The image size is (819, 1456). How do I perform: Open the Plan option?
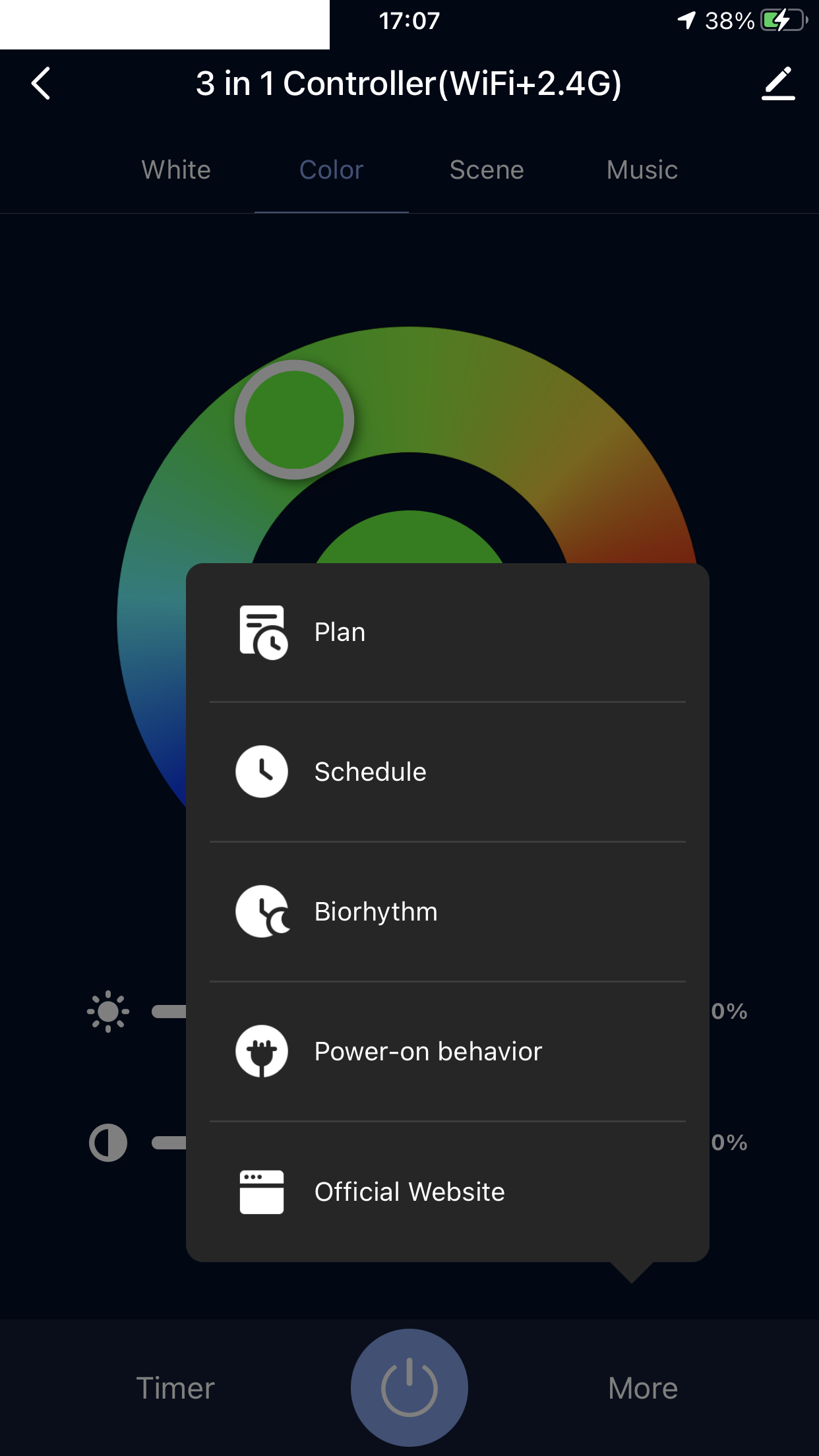point(448,632)
